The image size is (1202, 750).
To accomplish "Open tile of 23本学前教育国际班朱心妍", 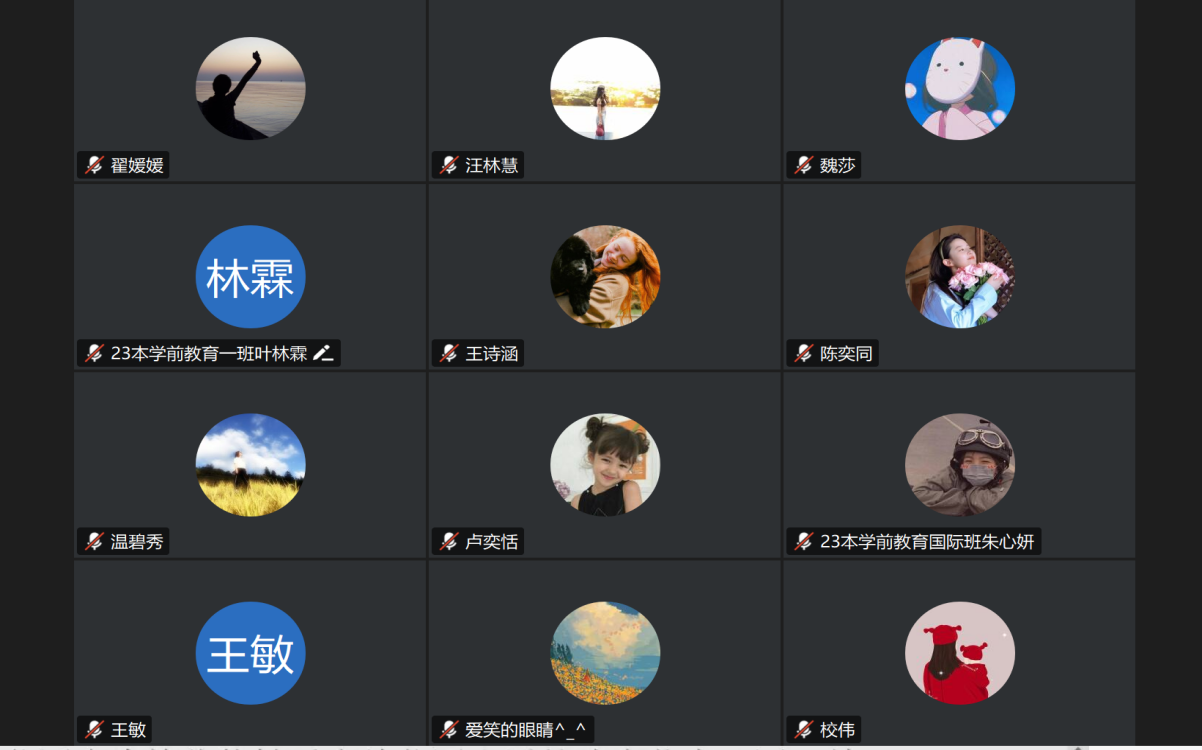I will pyautogui.click(x=959, y=465).
